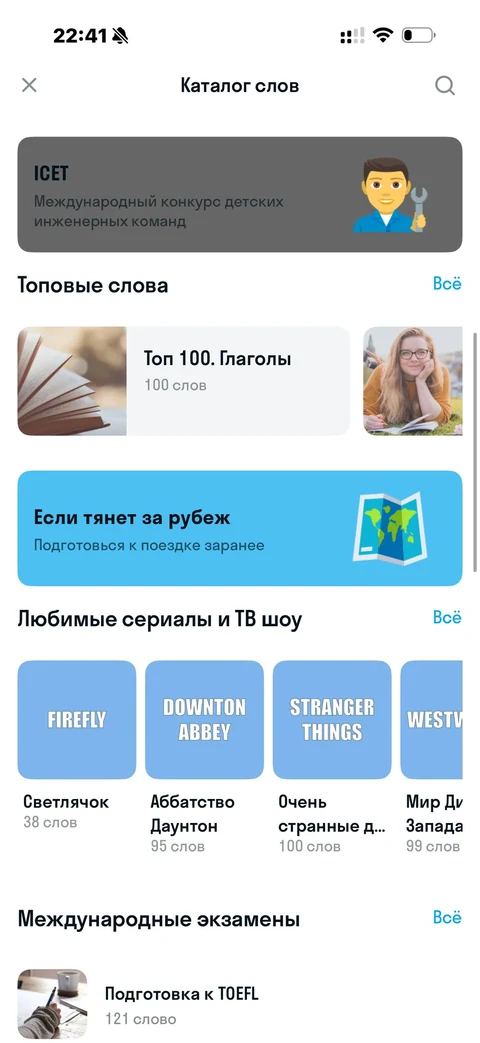Open the Если тянет за рубеж banner

coord(239,528)
